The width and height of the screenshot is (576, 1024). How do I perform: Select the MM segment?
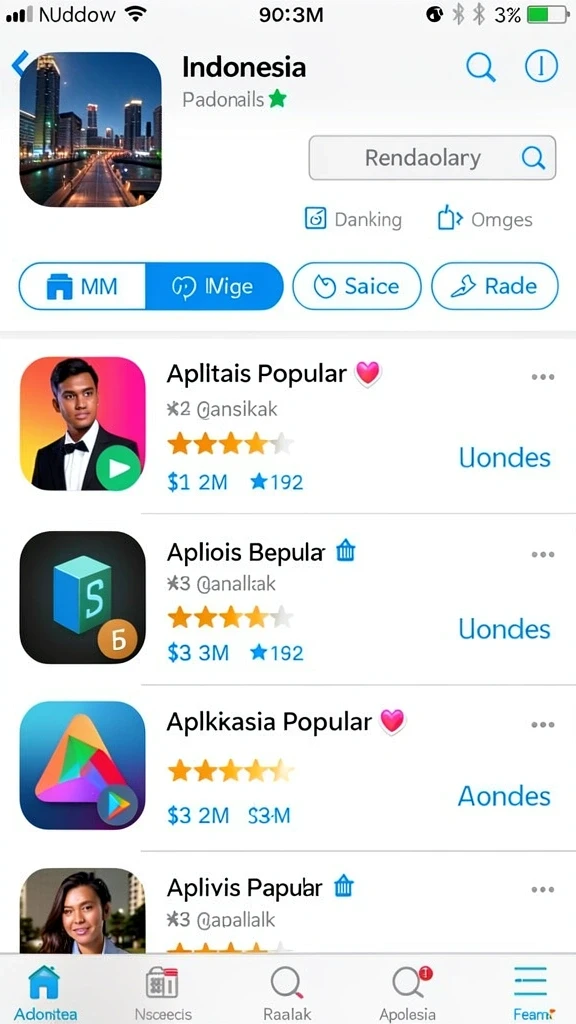coord(82,286)
